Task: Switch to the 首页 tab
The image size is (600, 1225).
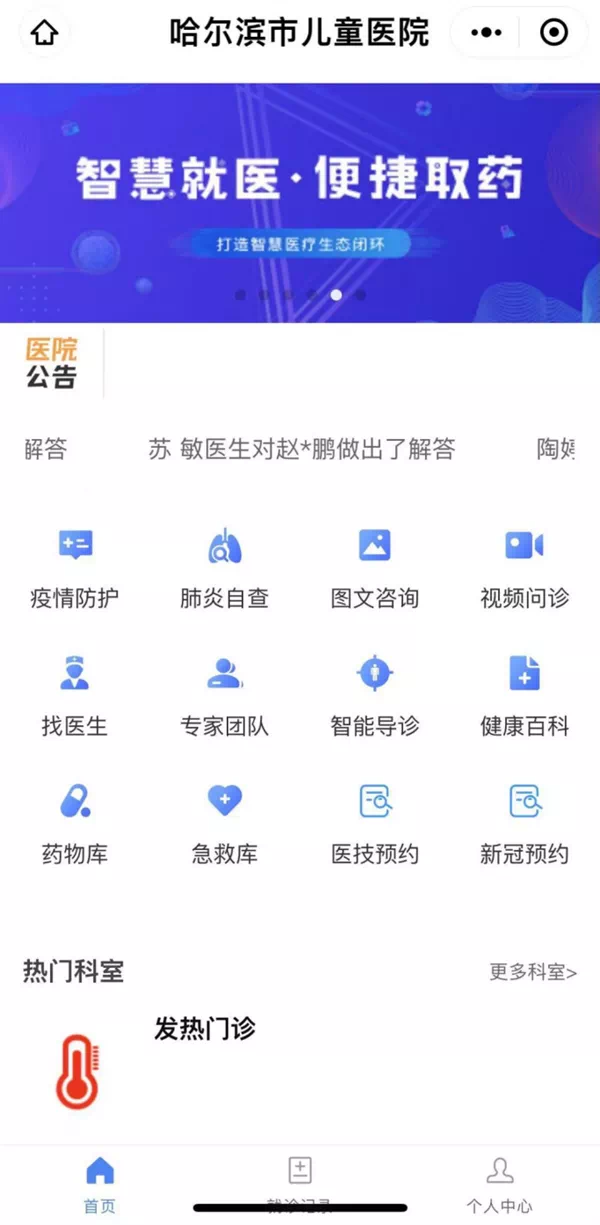Action: point(100,1183)
